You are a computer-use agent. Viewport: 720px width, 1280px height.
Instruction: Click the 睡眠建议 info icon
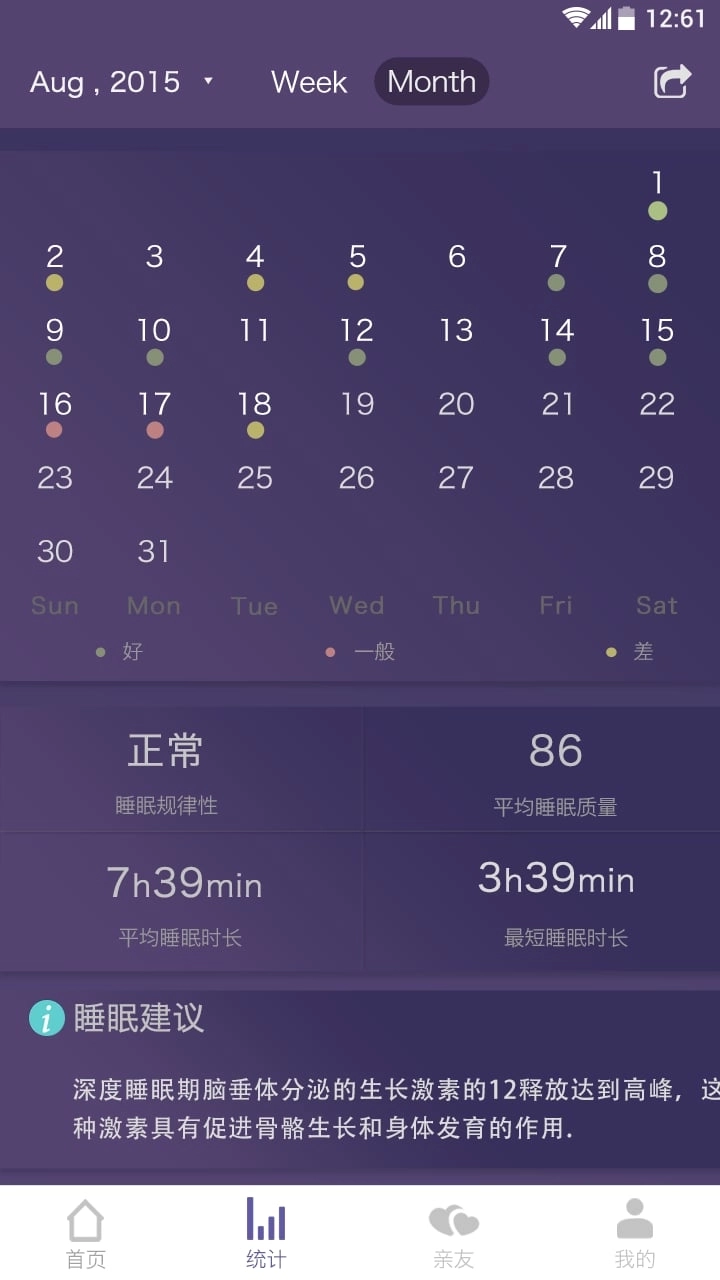45,1017
